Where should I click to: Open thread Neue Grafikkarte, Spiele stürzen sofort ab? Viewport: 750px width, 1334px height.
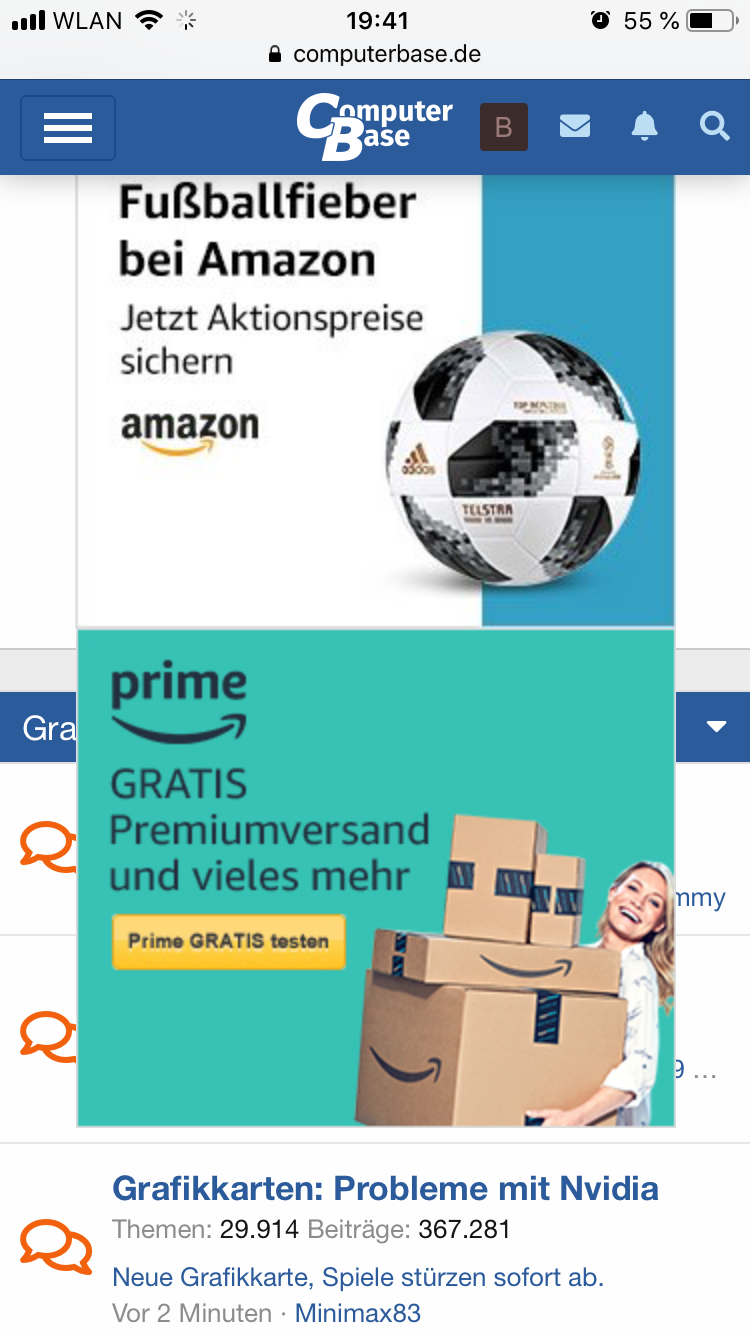pos(358,1277)
